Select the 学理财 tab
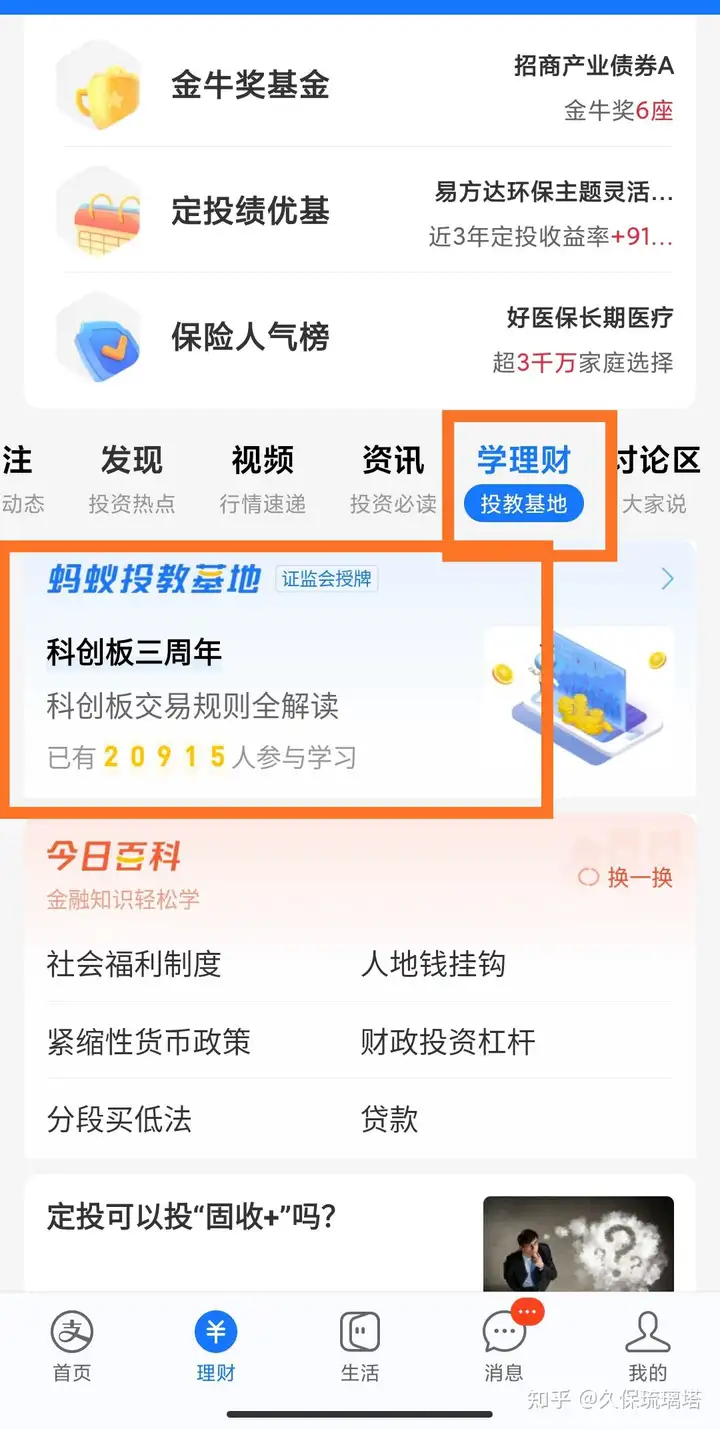The image size is (720, 1429). click(x=523, y=477)
